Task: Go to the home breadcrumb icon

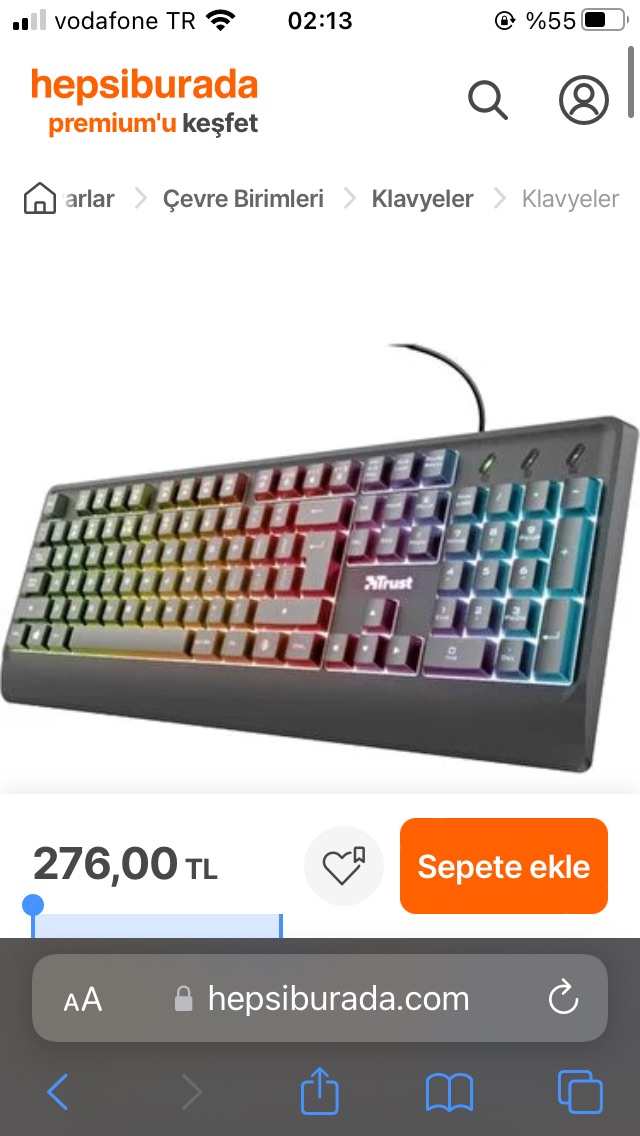Action: click(x=40, y=198)
